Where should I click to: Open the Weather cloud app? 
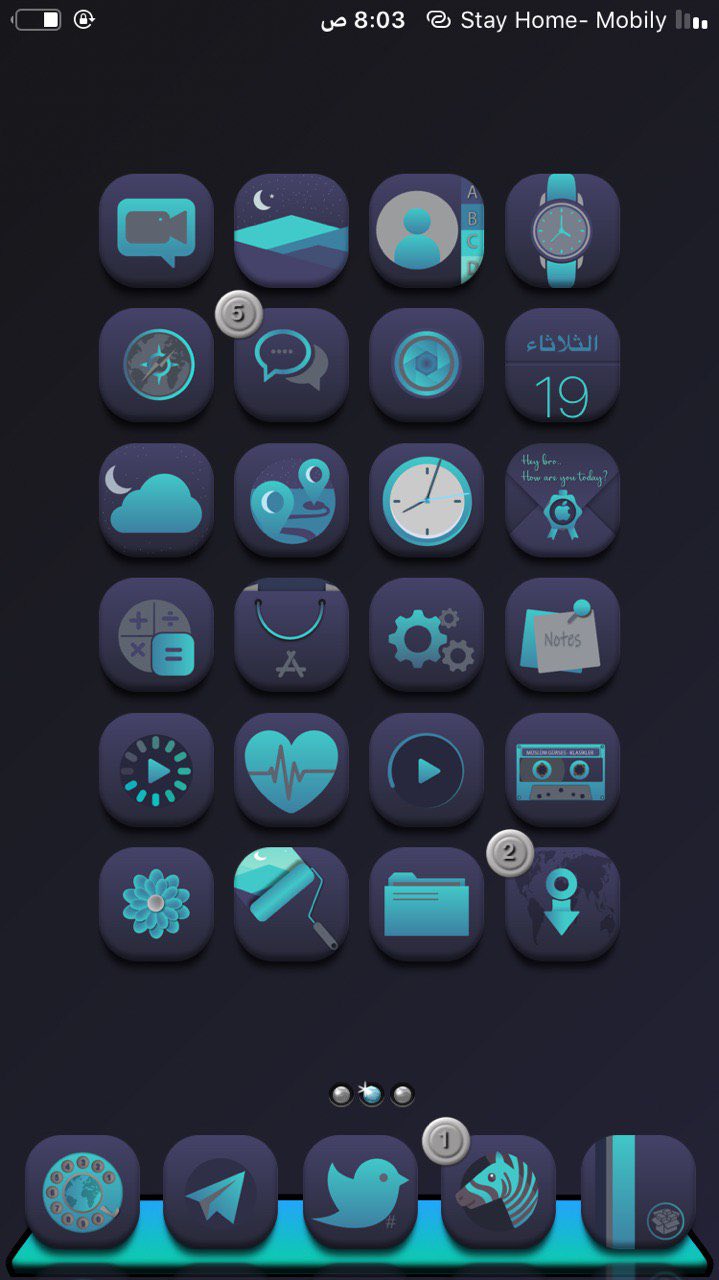point(156,499)
